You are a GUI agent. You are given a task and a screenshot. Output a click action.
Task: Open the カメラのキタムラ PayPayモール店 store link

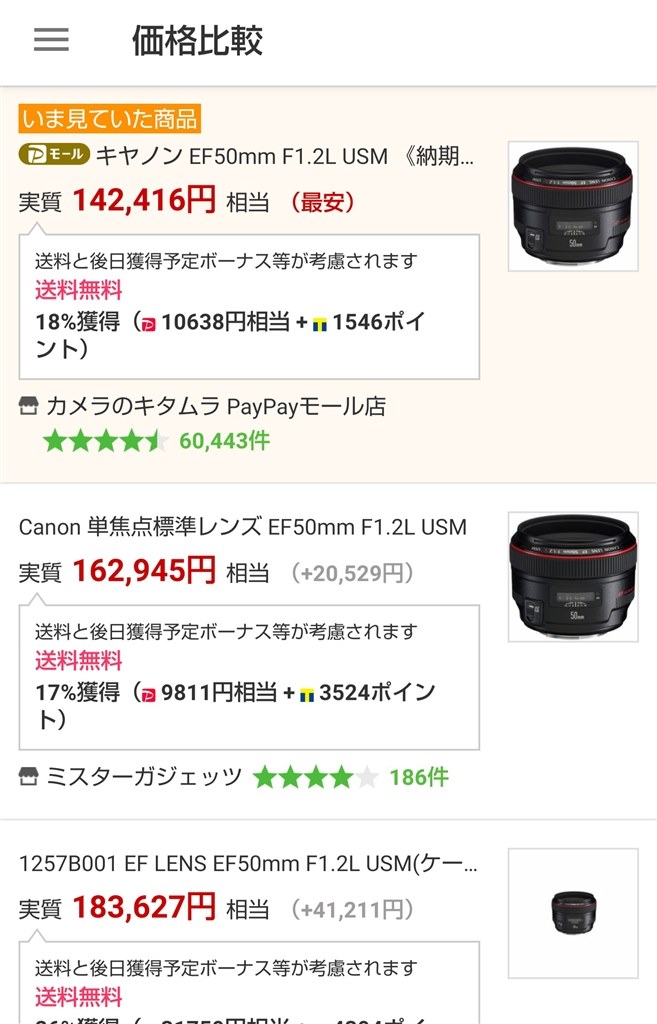215,407
